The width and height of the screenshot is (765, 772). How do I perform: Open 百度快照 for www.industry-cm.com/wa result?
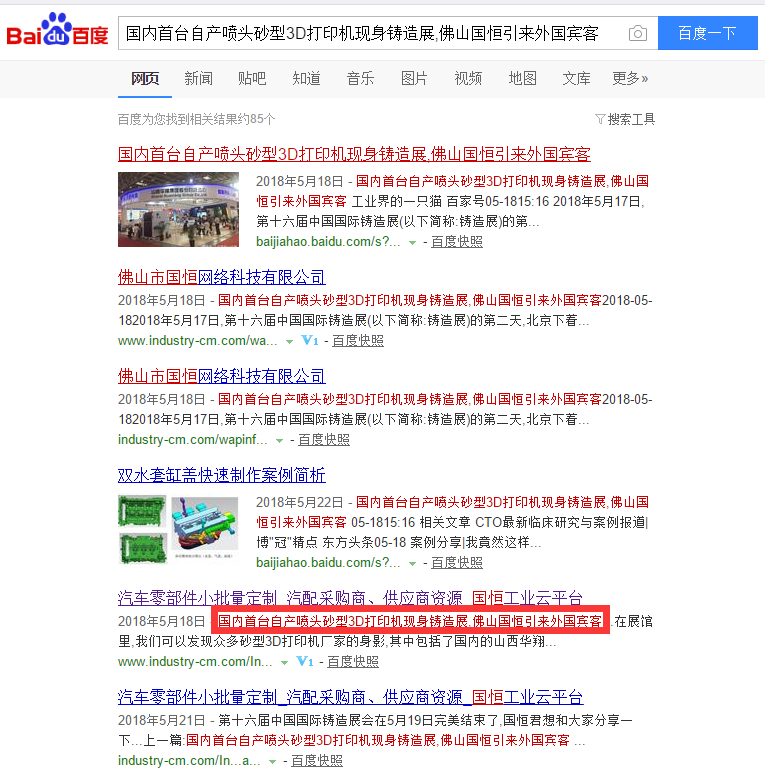point(358,341)
